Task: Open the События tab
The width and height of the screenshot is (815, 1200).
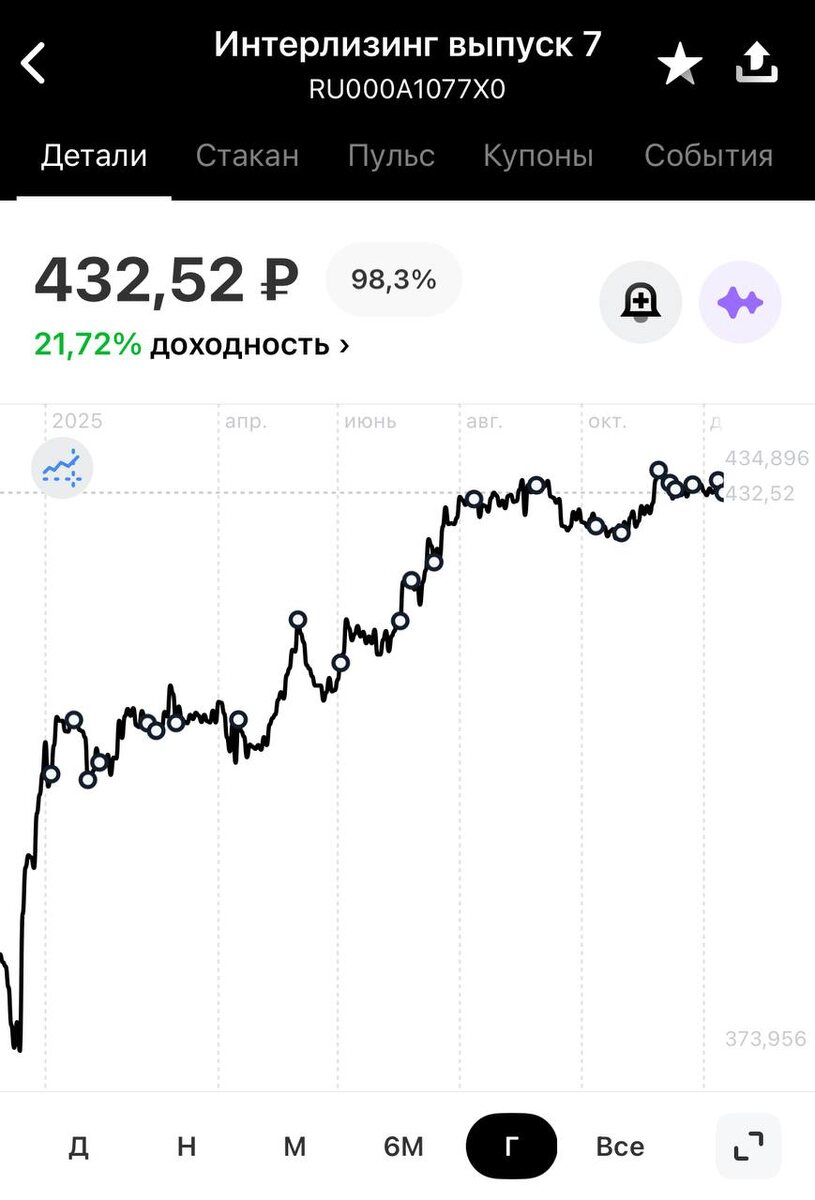Action: [x=709, y=155]
